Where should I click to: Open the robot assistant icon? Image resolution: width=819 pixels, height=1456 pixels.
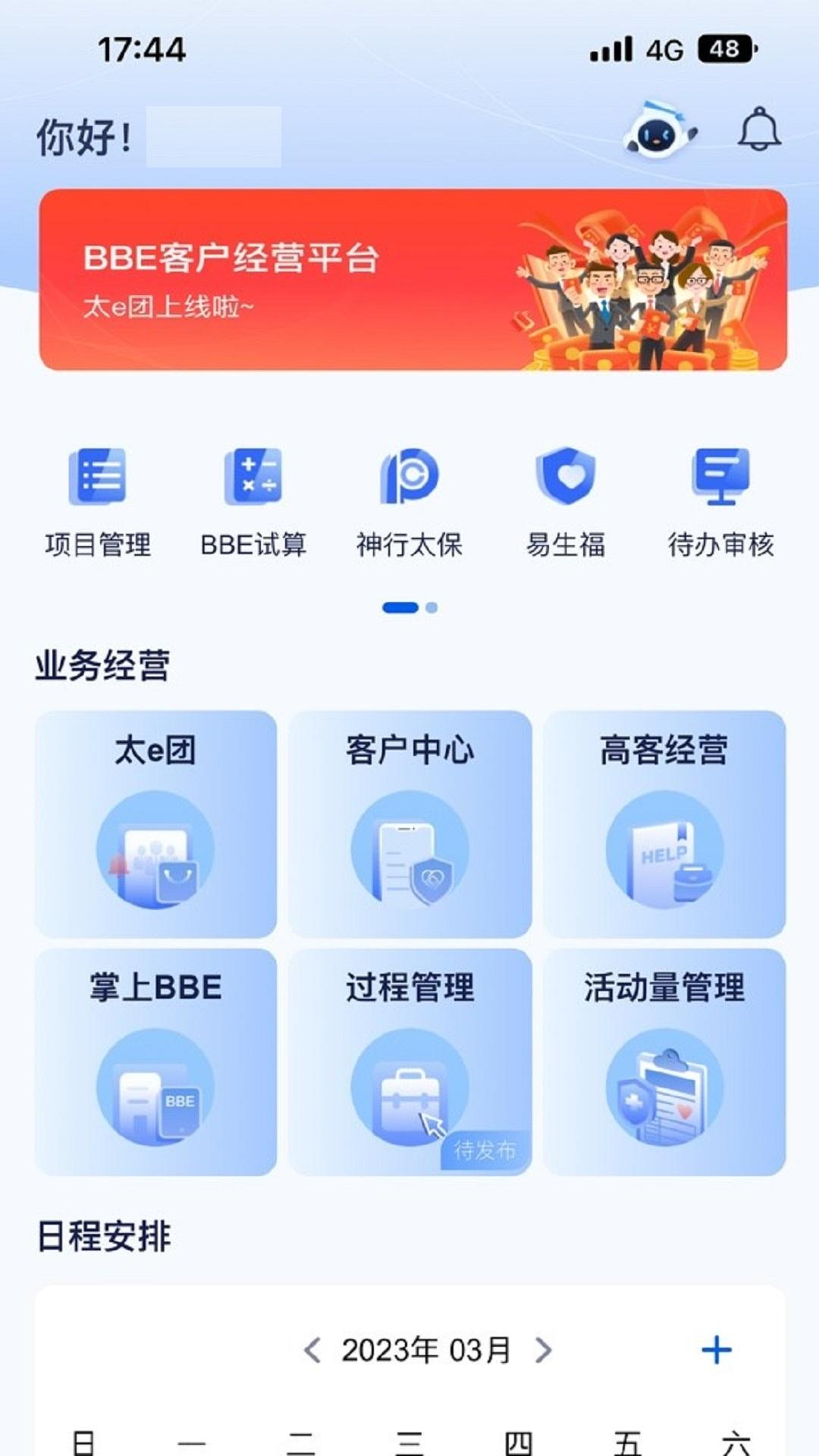tap(658, 130)
